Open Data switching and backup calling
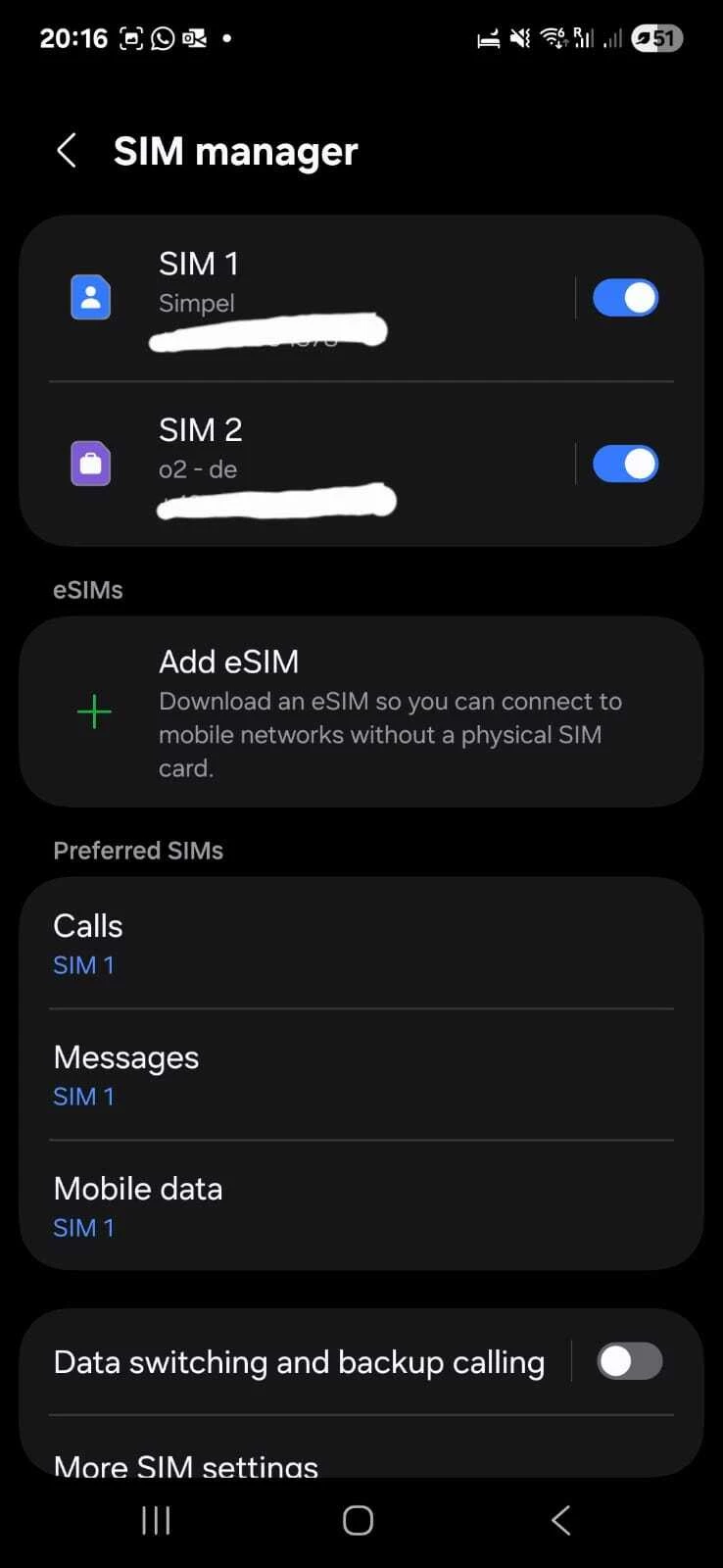Viewport: 723px width, 1568px height. (x=299, y=1362)
